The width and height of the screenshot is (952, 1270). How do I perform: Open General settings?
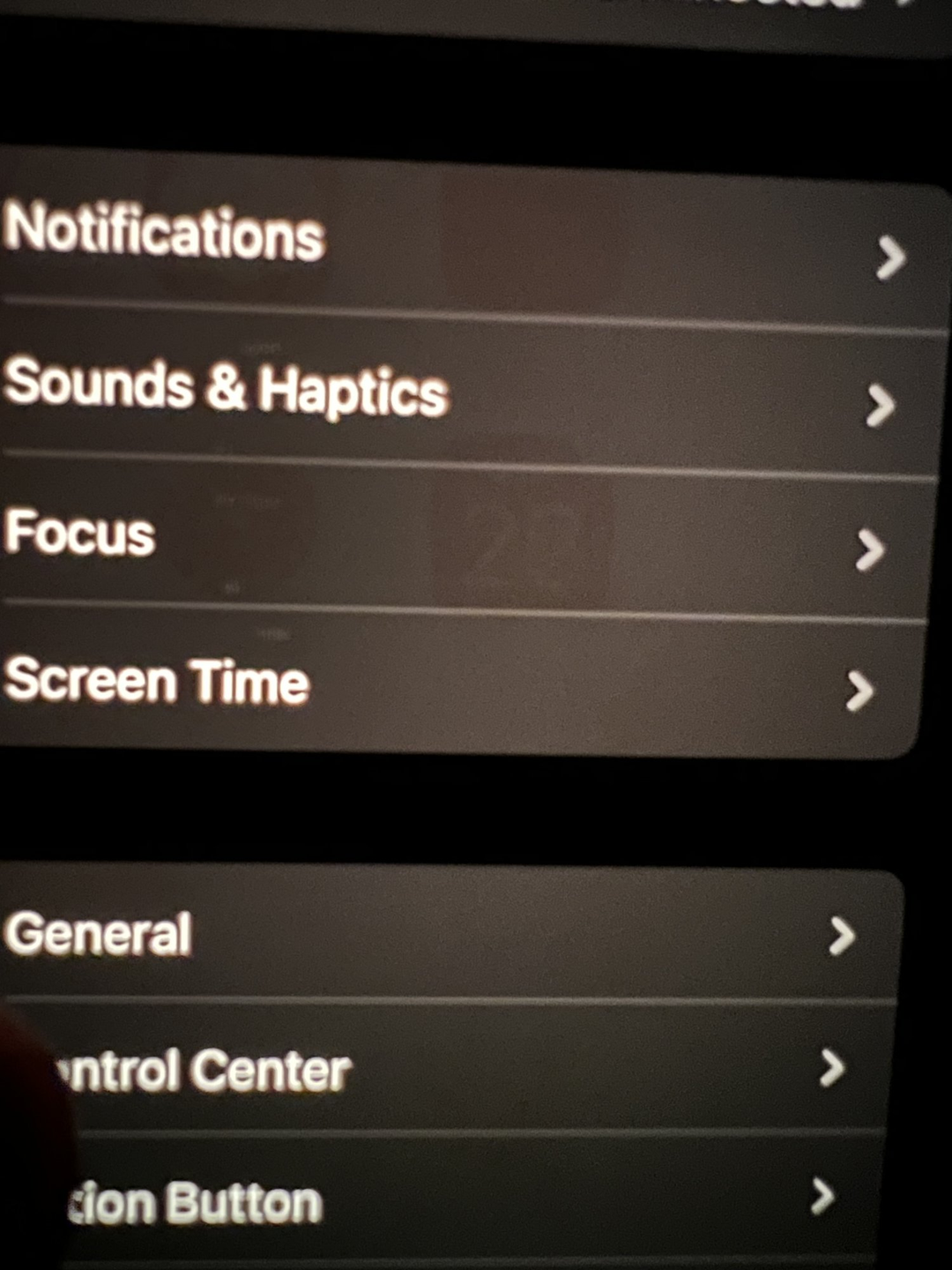(x=99, y=933)
